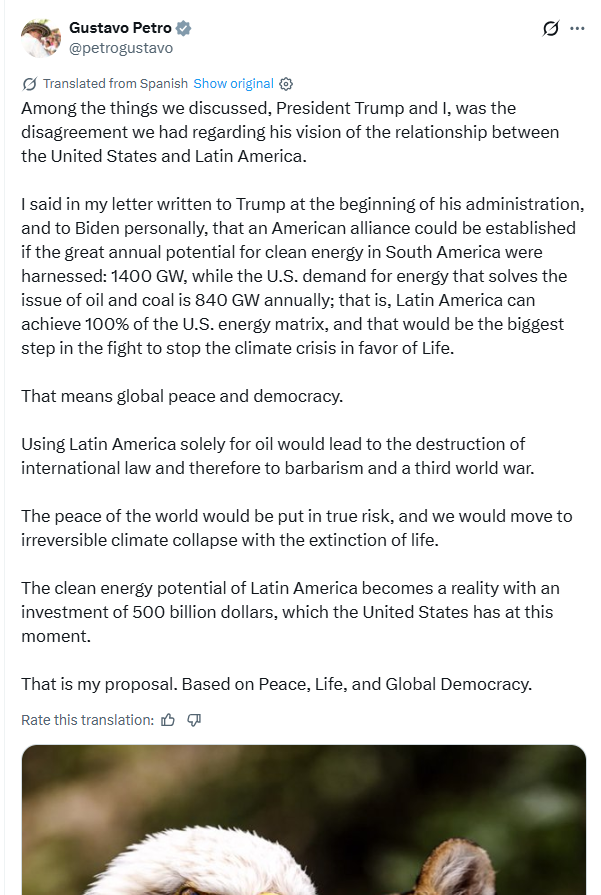Open Gustavo Petro's profile picture
The height and width of the screenshot is (895, 601).
[41, 37]
